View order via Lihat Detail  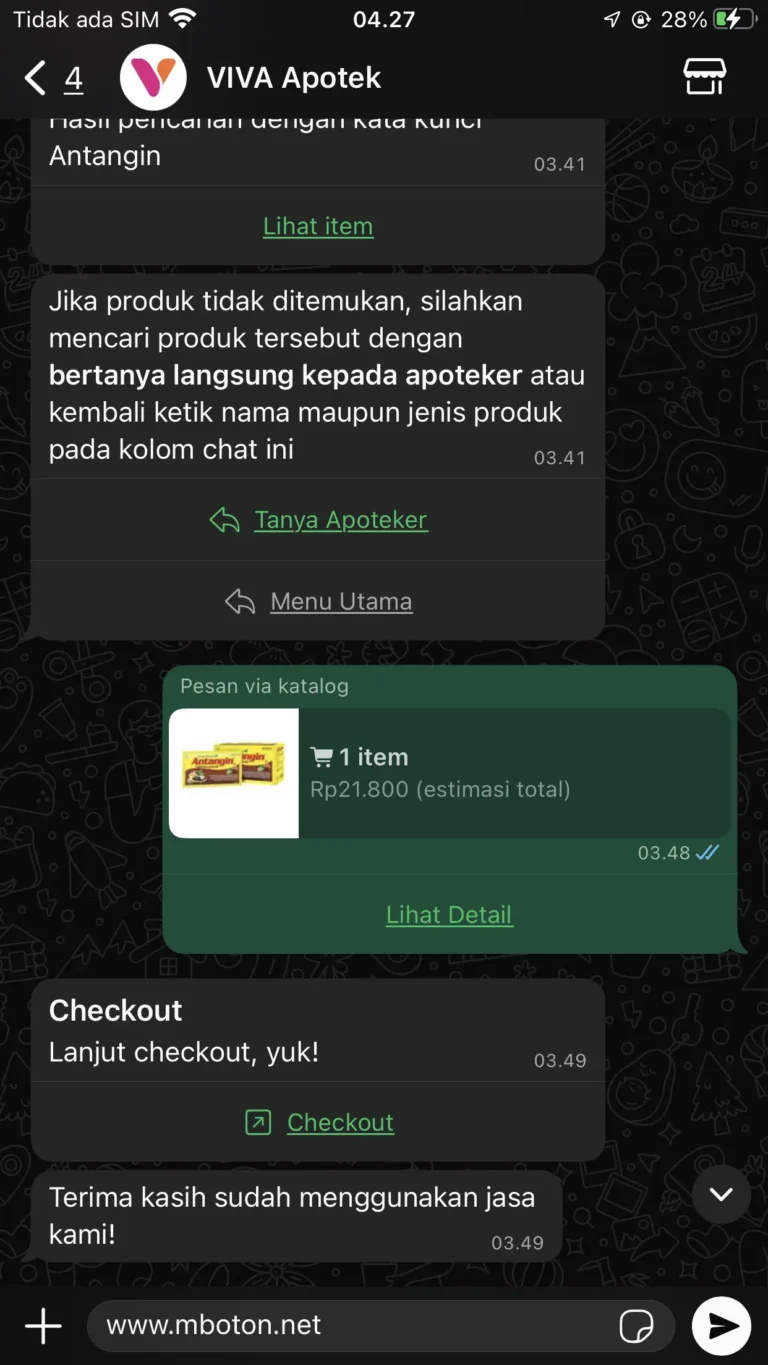[x=449, y=915]
